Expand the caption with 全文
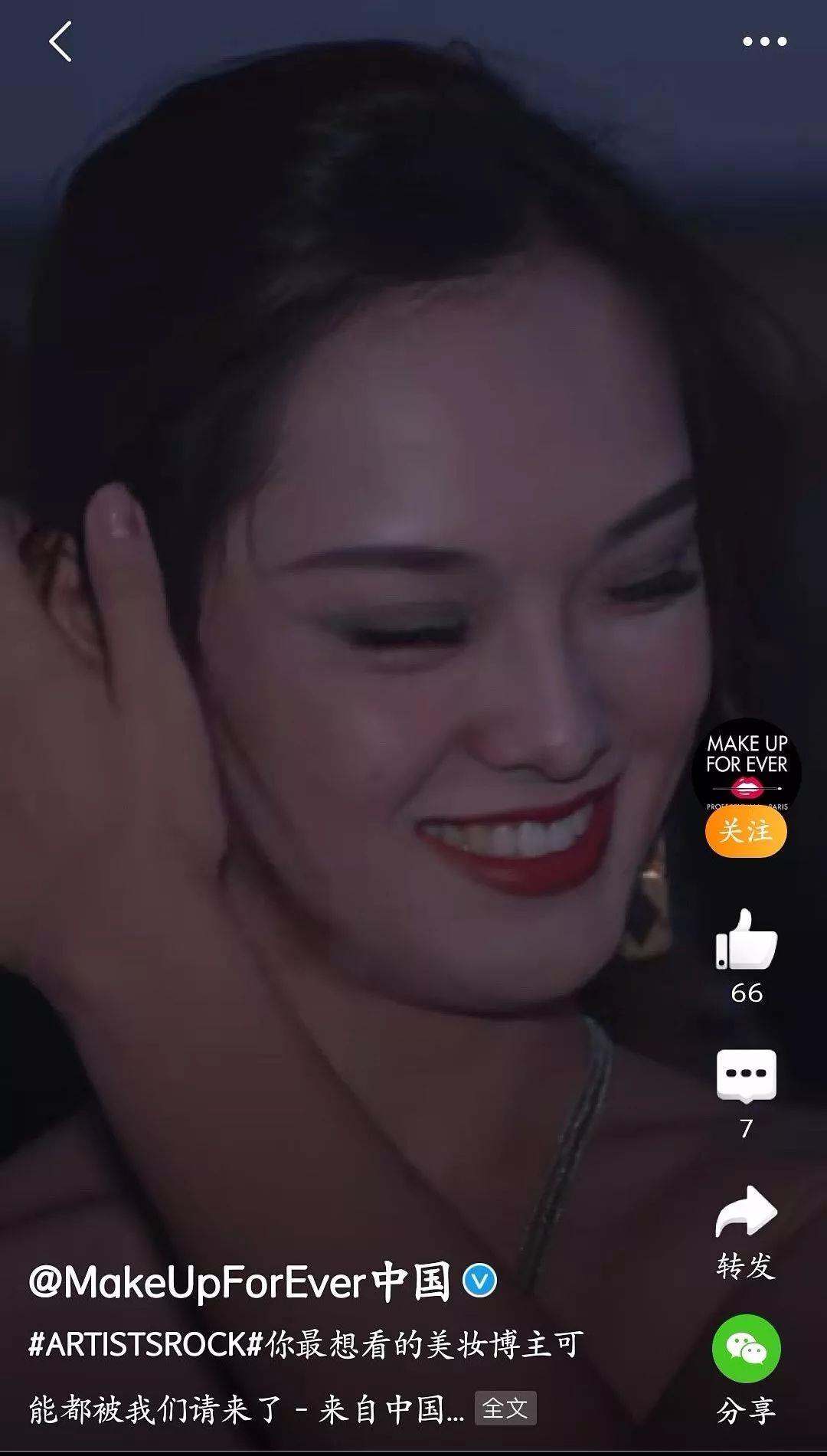This screenshot has width=827, height=1456. [505, 1408]
